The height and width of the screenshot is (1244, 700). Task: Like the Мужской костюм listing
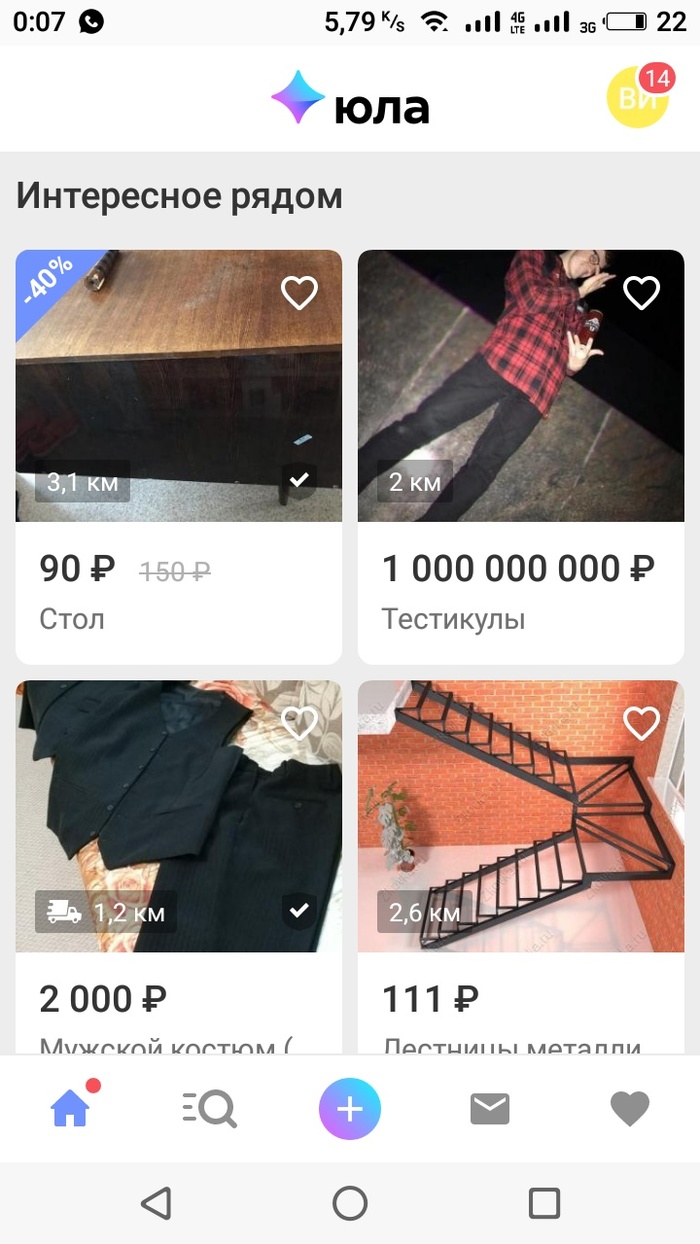coord(299,722)
